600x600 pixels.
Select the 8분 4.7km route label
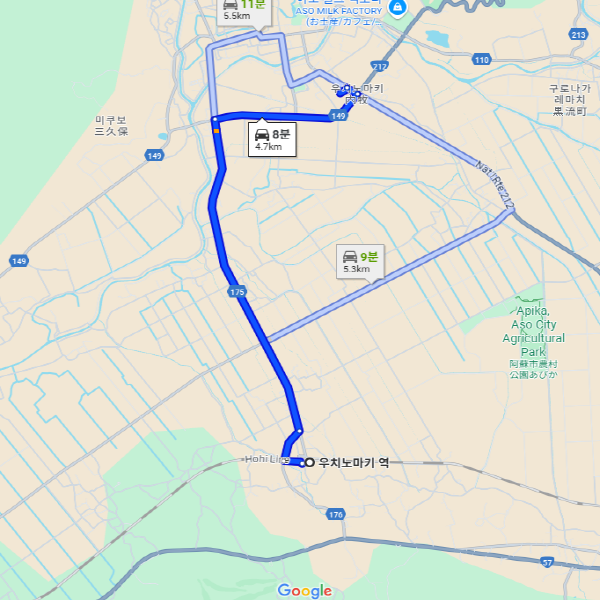click(x=269, y=139)
